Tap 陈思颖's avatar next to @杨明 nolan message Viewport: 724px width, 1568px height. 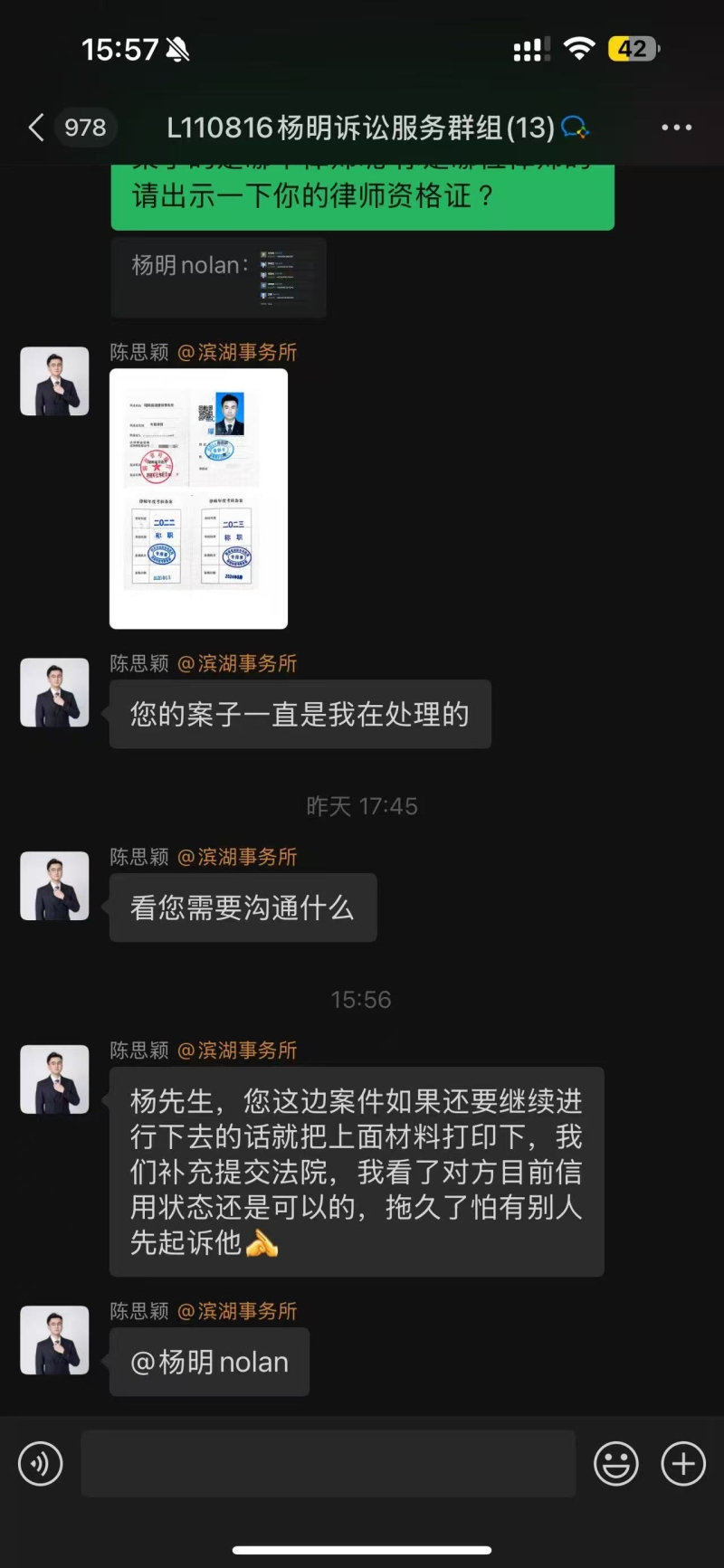coord(54,1340)
